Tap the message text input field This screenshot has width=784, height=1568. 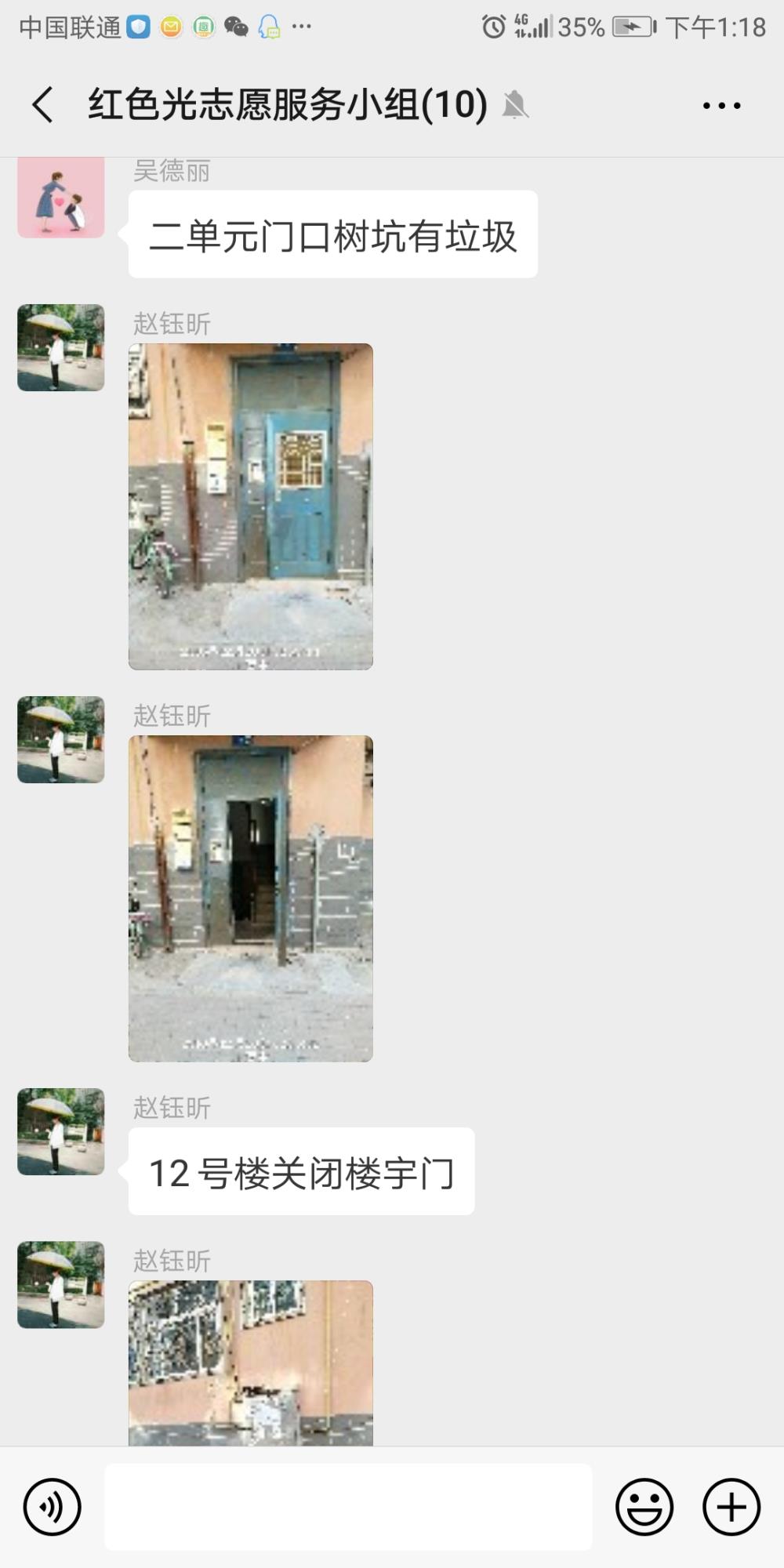[x=348, y=1506]
